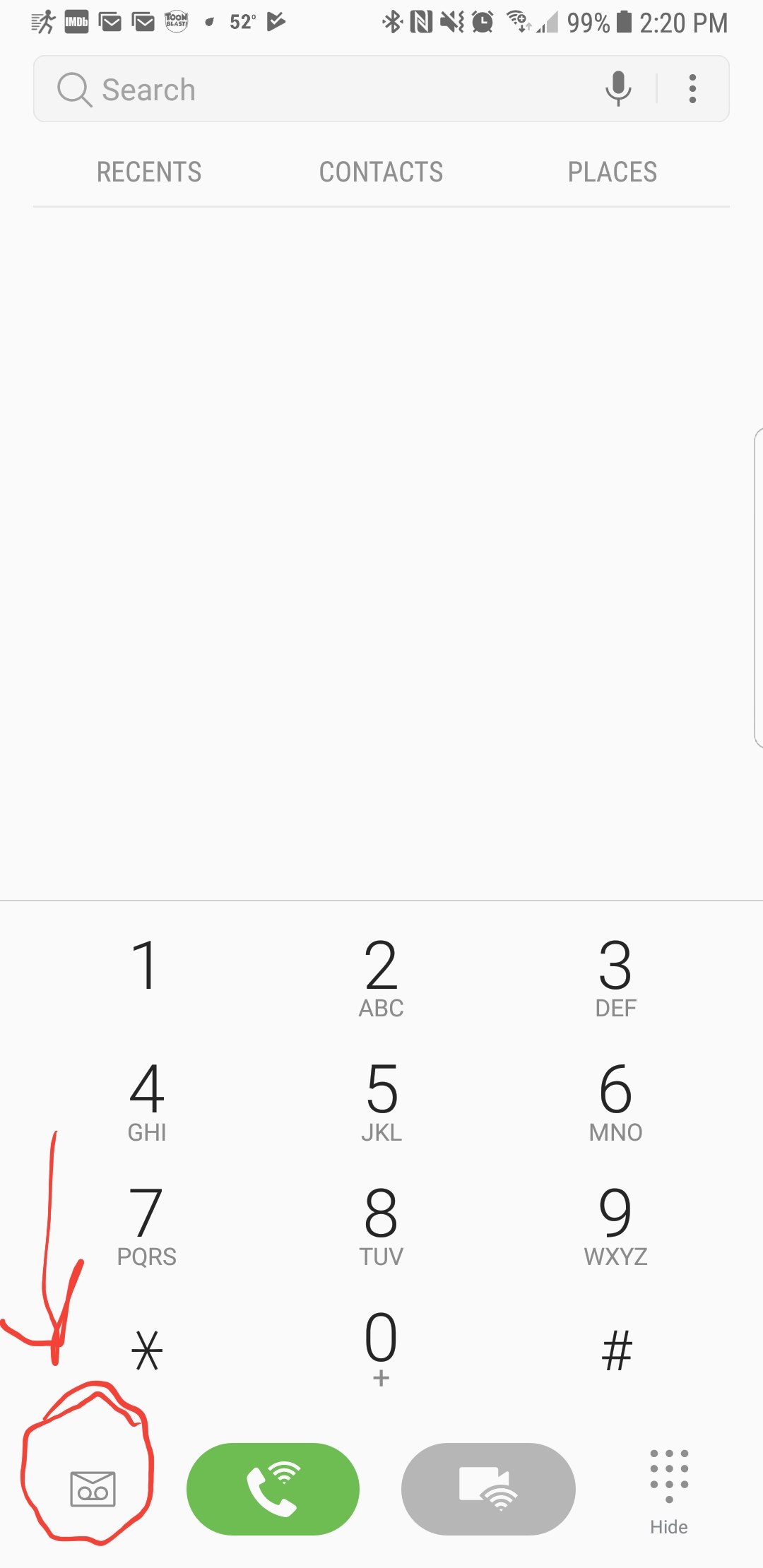Viewport: 763px width, 1568px height.
Task: Switch to the Contacts tab
Action: point(381,172)
